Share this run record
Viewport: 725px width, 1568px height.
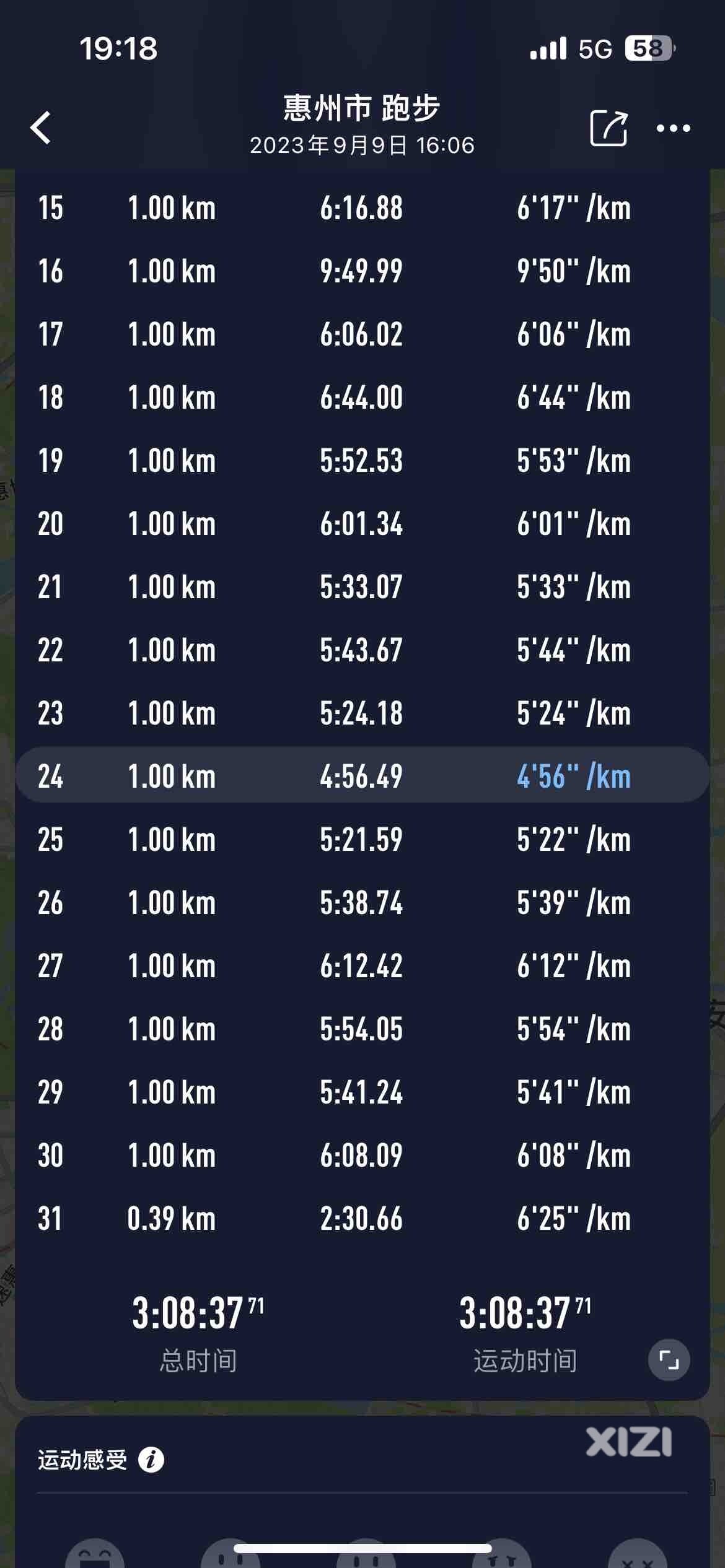tap(609, 128)
